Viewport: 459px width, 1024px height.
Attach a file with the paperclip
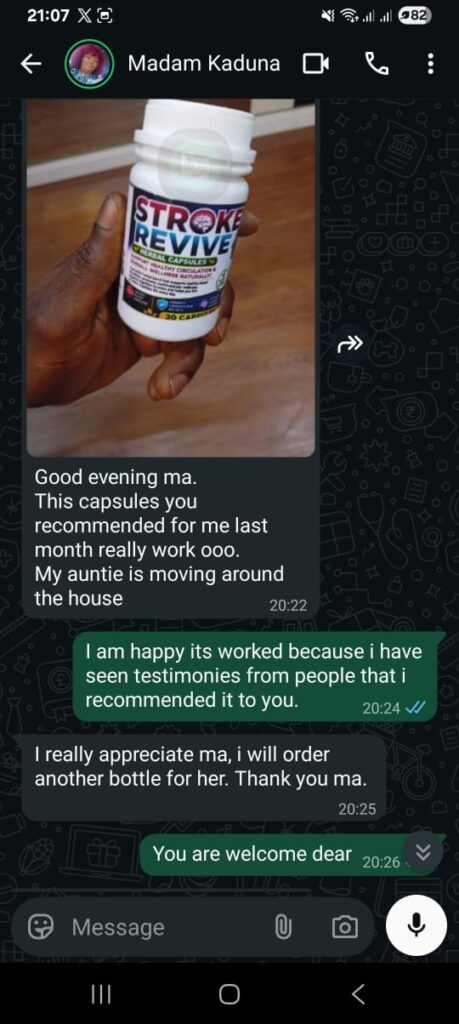tap(283, 927)
